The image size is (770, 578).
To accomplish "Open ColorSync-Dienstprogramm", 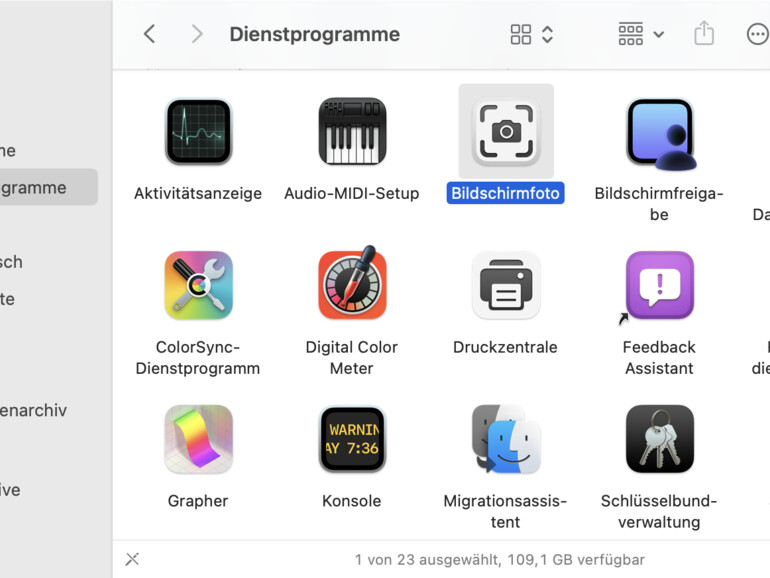I will 198,286.
